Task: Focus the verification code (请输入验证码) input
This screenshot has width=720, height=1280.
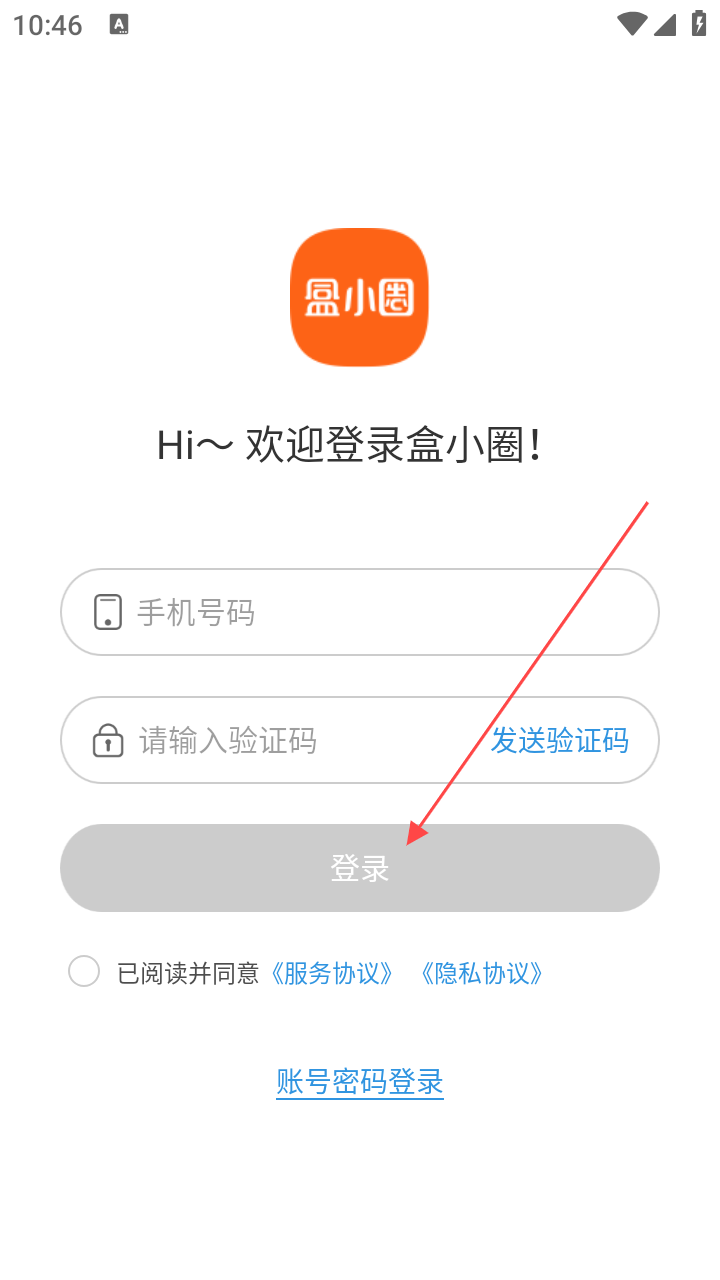Action: (x=290, y=741)
